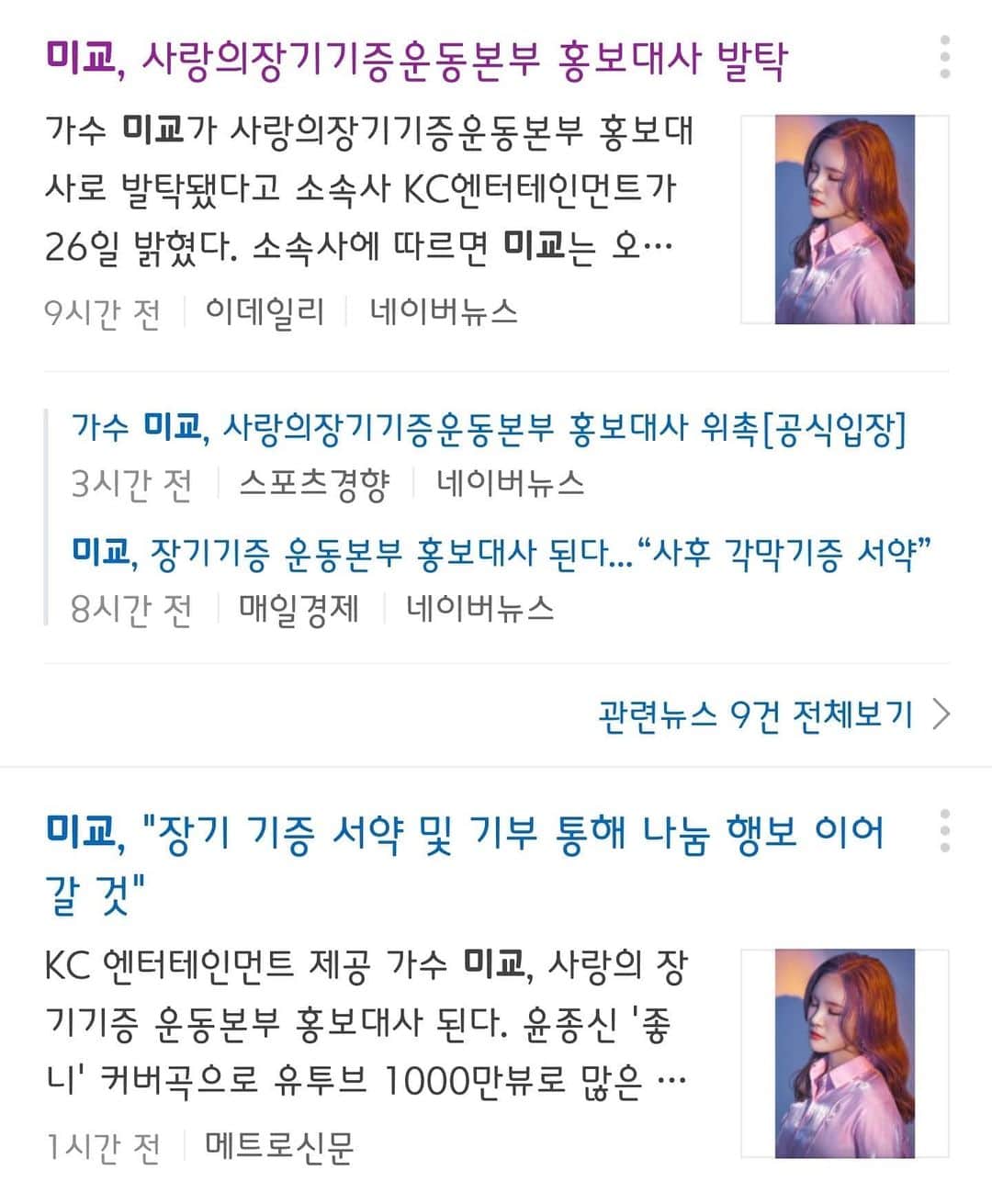The width and height of the screenshot is (992, 1204).
Task: Open 네이버뉴스 link next to 매일경제
Action: tap(480, 608)
